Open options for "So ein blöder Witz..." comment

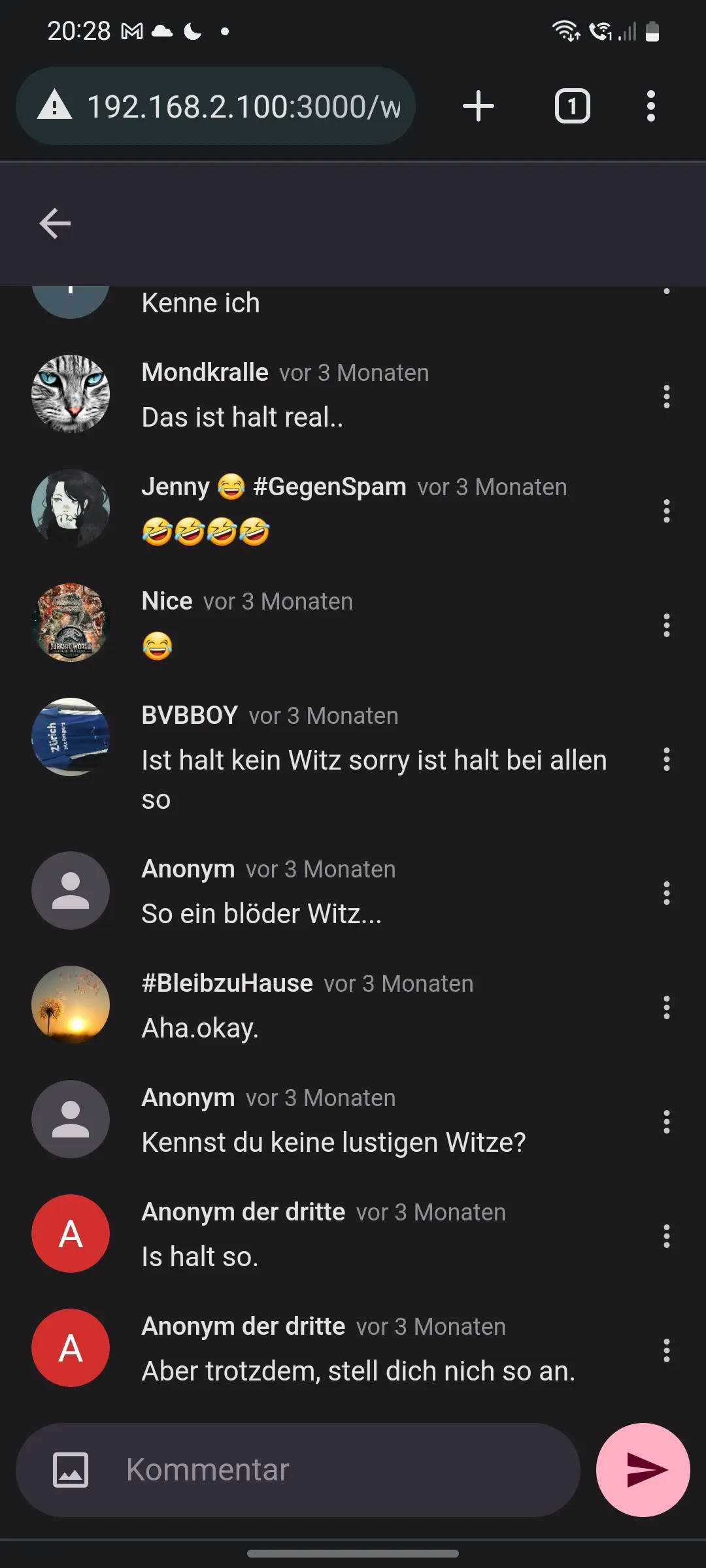coord(666,893)
